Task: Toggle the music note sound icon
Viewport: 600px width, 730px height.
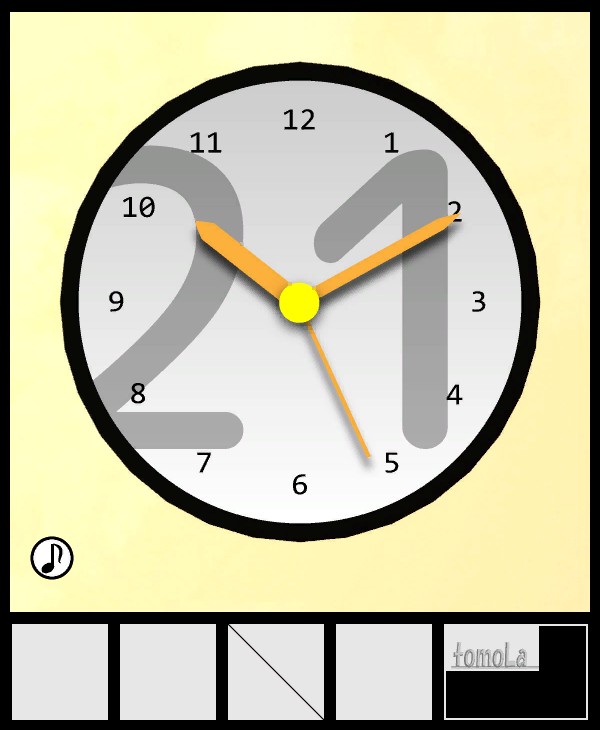Action: pos(52,557)
